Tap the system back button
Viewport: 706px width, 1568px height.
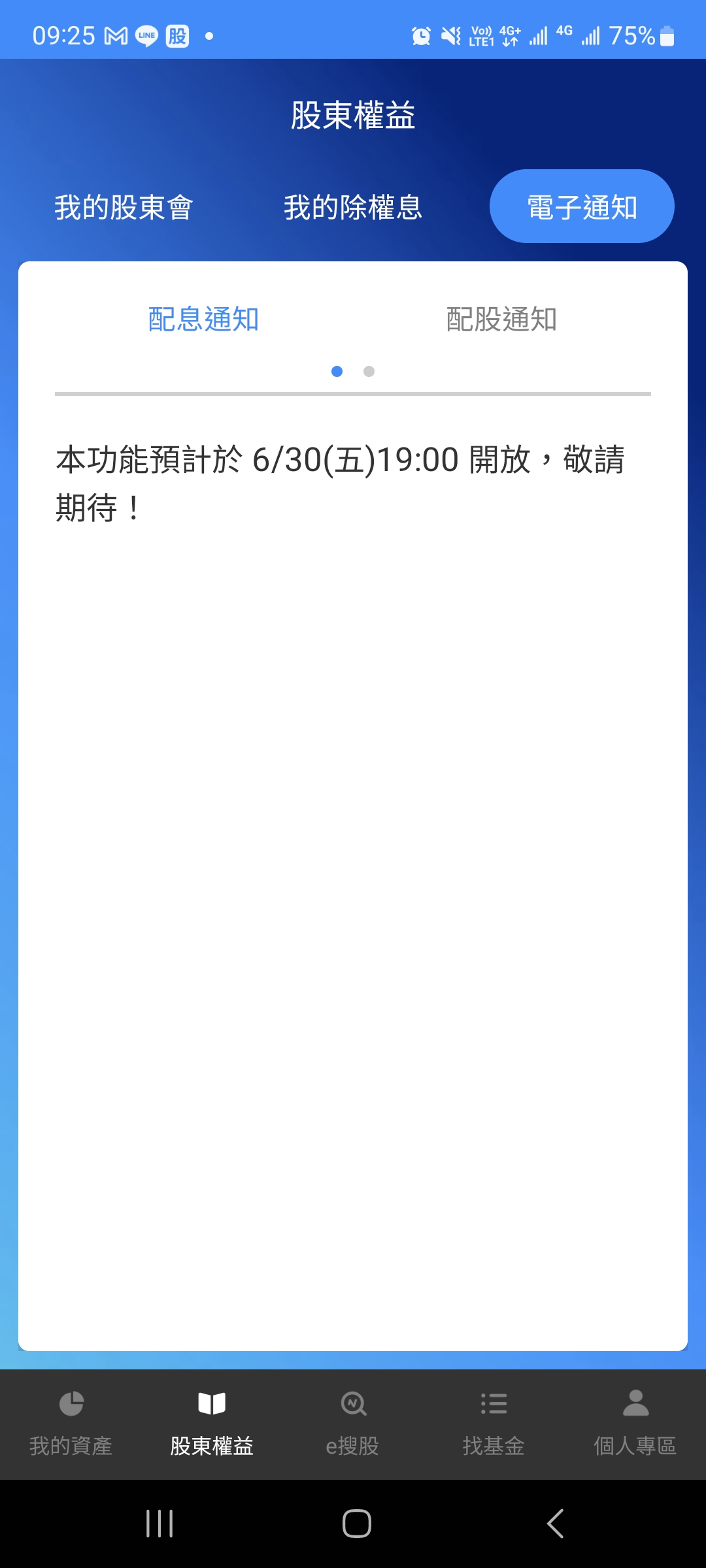coord(555,1524)
